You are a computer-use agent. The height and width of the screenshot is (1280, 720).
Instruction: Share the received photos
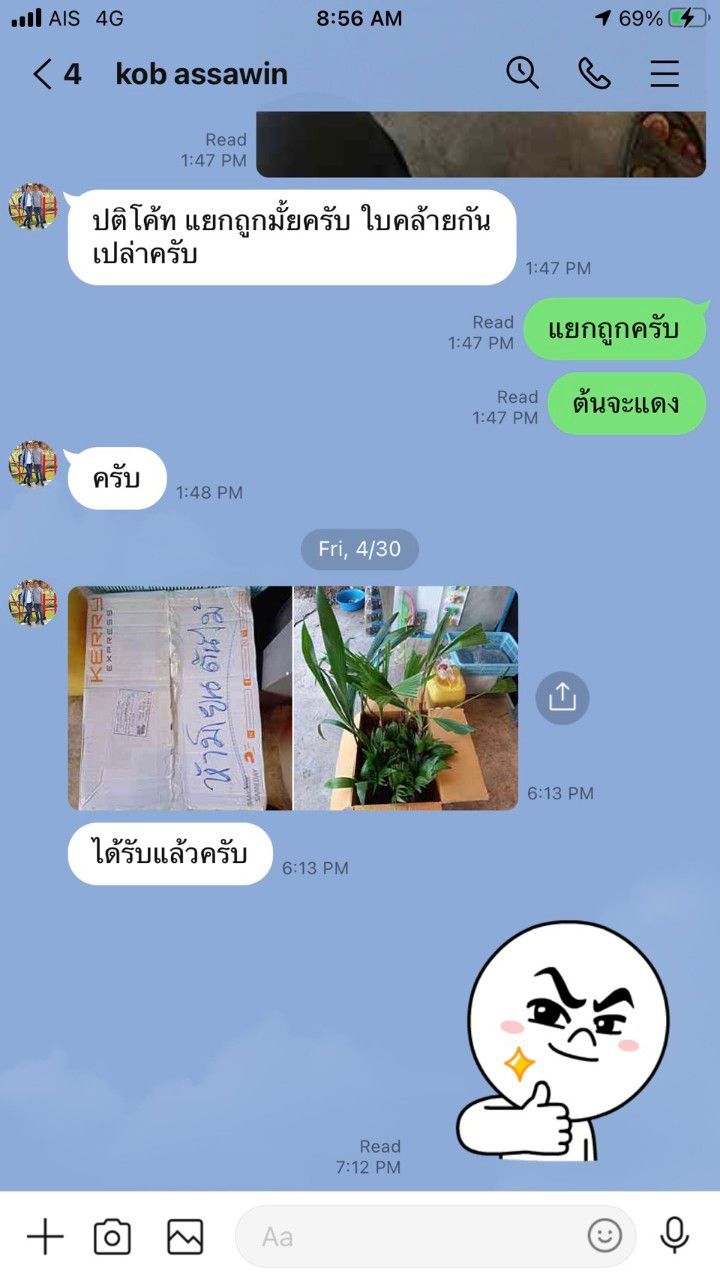tap(562, 697)
